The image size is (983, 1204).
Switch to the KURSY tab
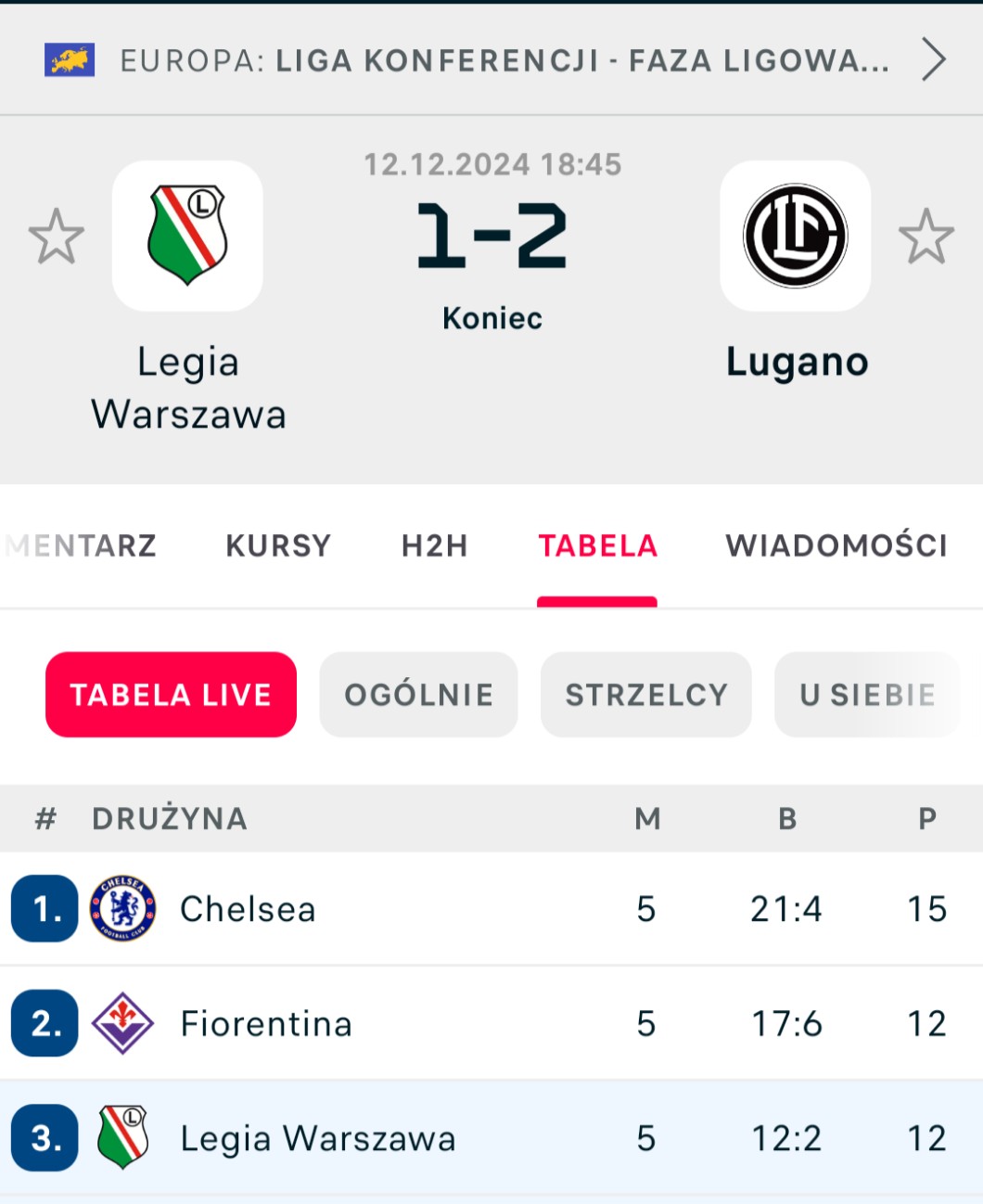pos(278,545)
